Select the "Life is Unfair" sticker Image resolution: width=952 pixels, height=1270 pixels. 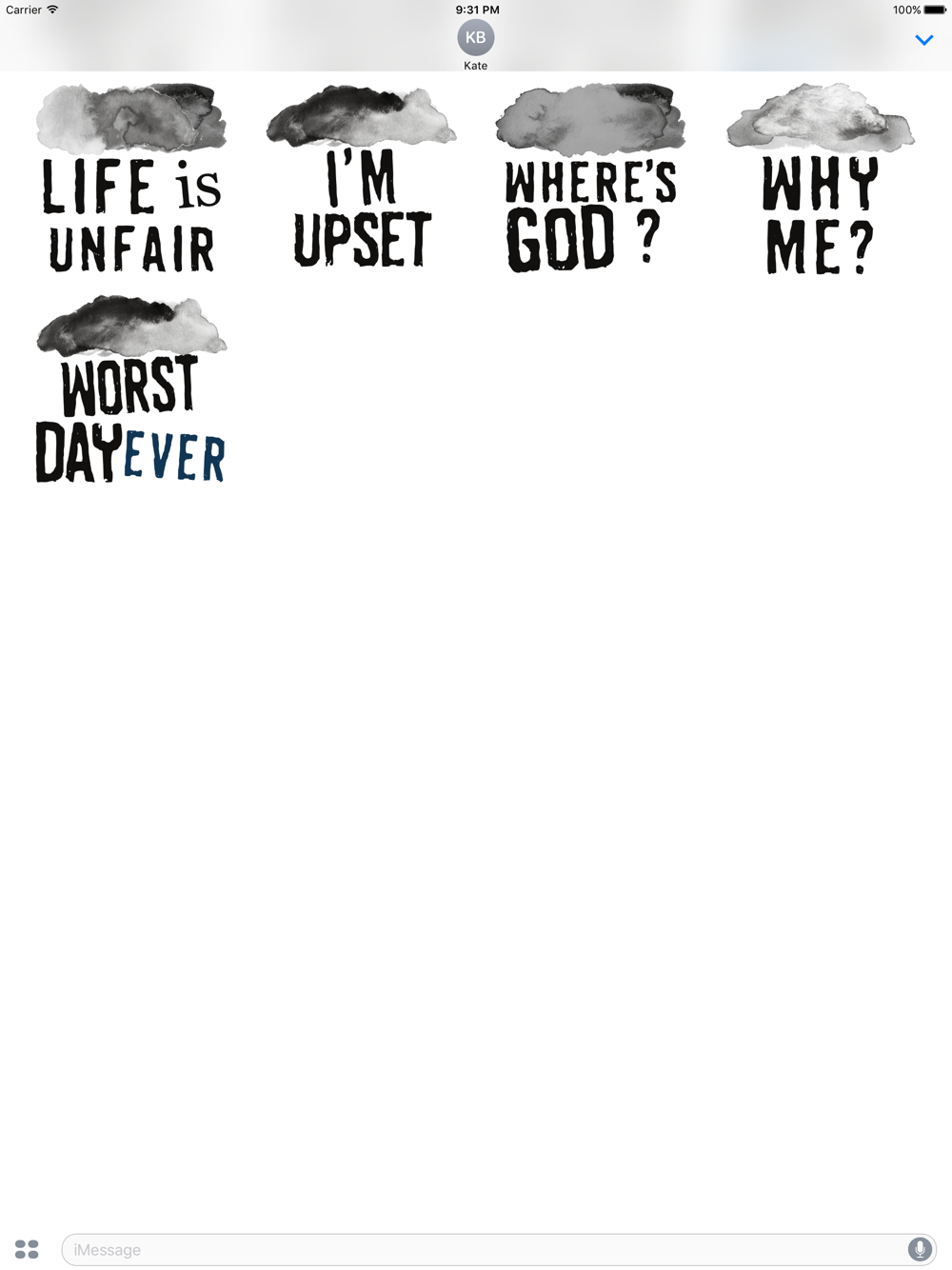(x=131, y=179)
